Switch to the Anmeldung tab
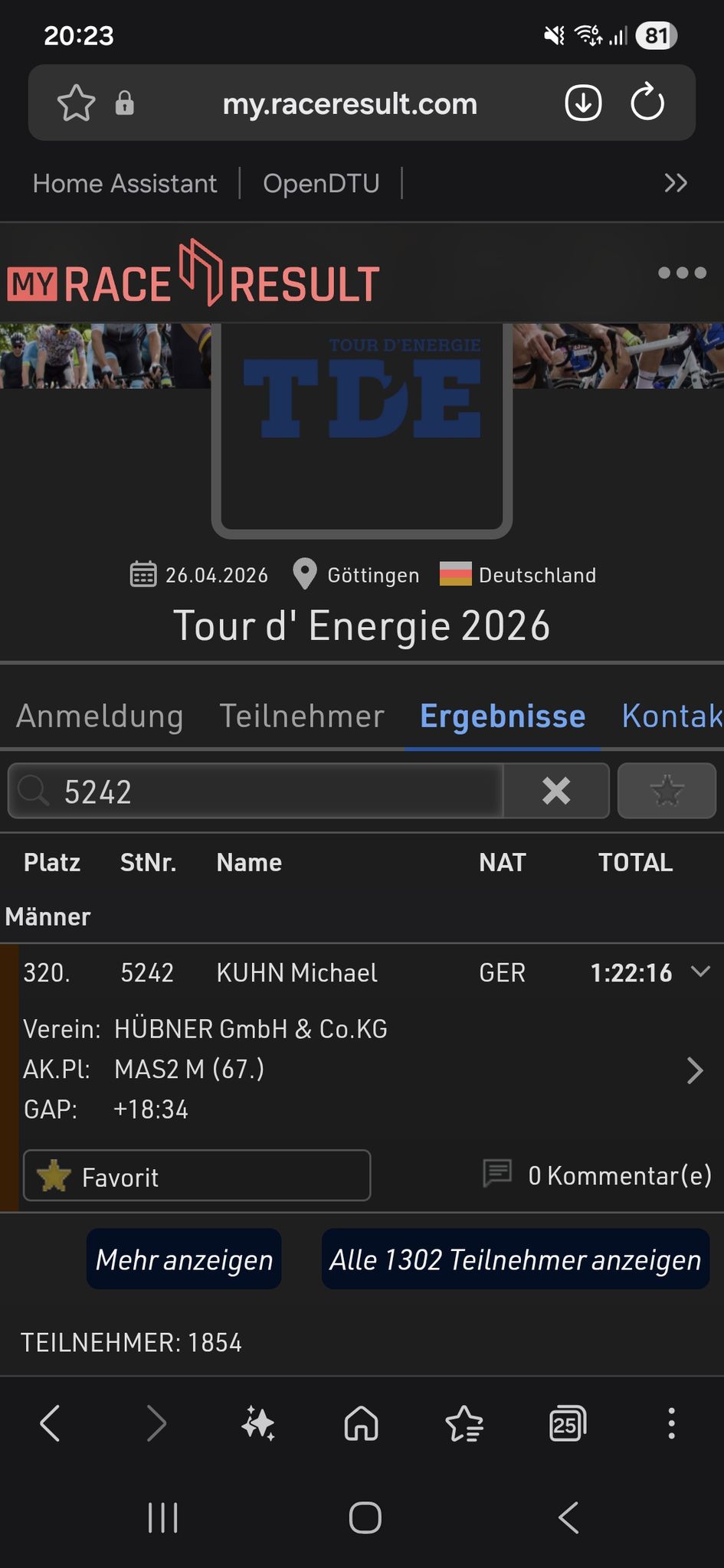 100,717
